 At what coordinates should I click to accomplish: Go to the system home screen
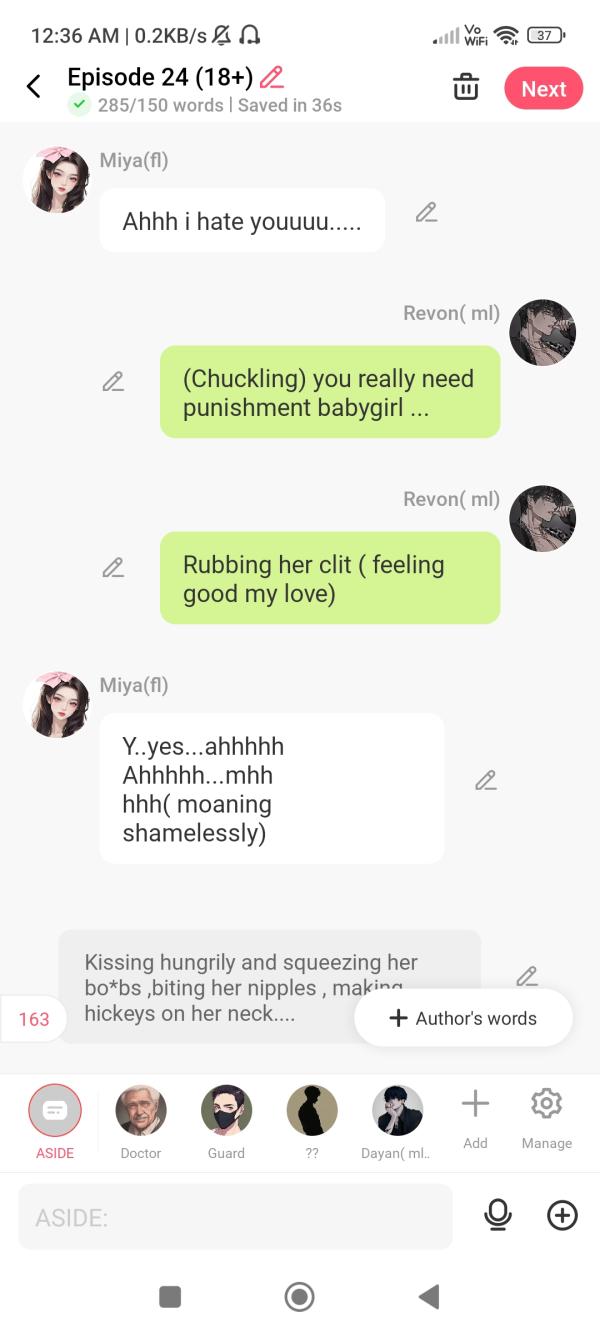(x=299, y=1297)
